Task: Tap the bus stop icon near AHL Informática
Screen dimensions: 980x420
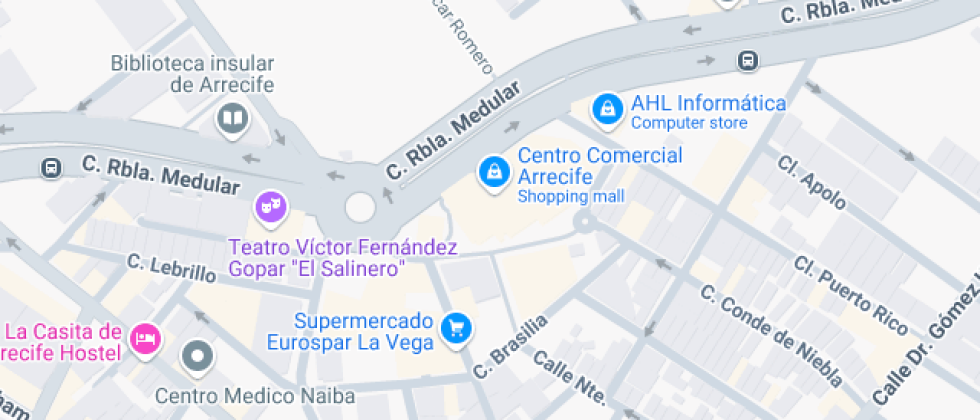Action: click(748, 61)
